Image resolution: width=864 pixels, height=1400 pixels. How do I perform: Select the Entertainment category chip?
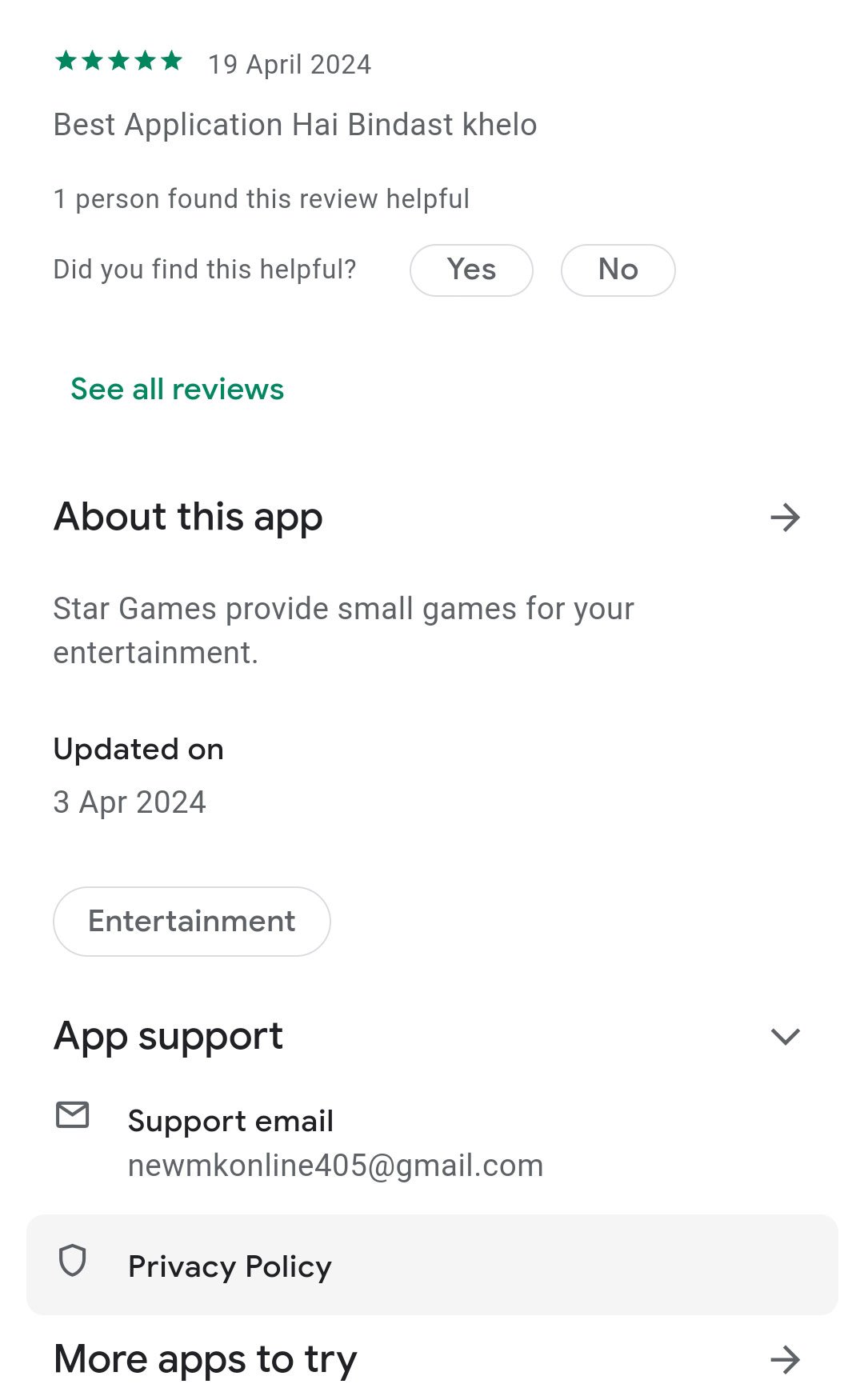192,922
